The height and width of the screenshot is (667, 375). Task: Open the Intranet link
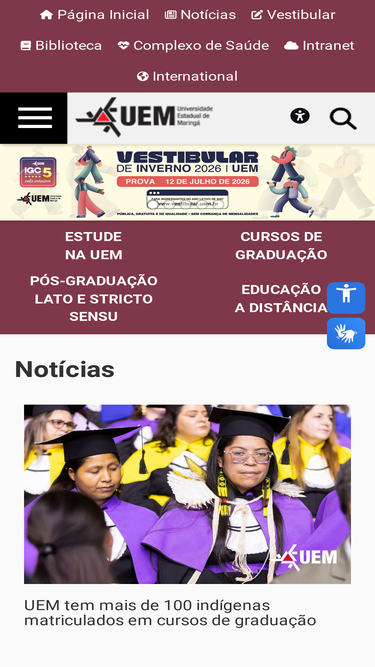click(319, 46)
